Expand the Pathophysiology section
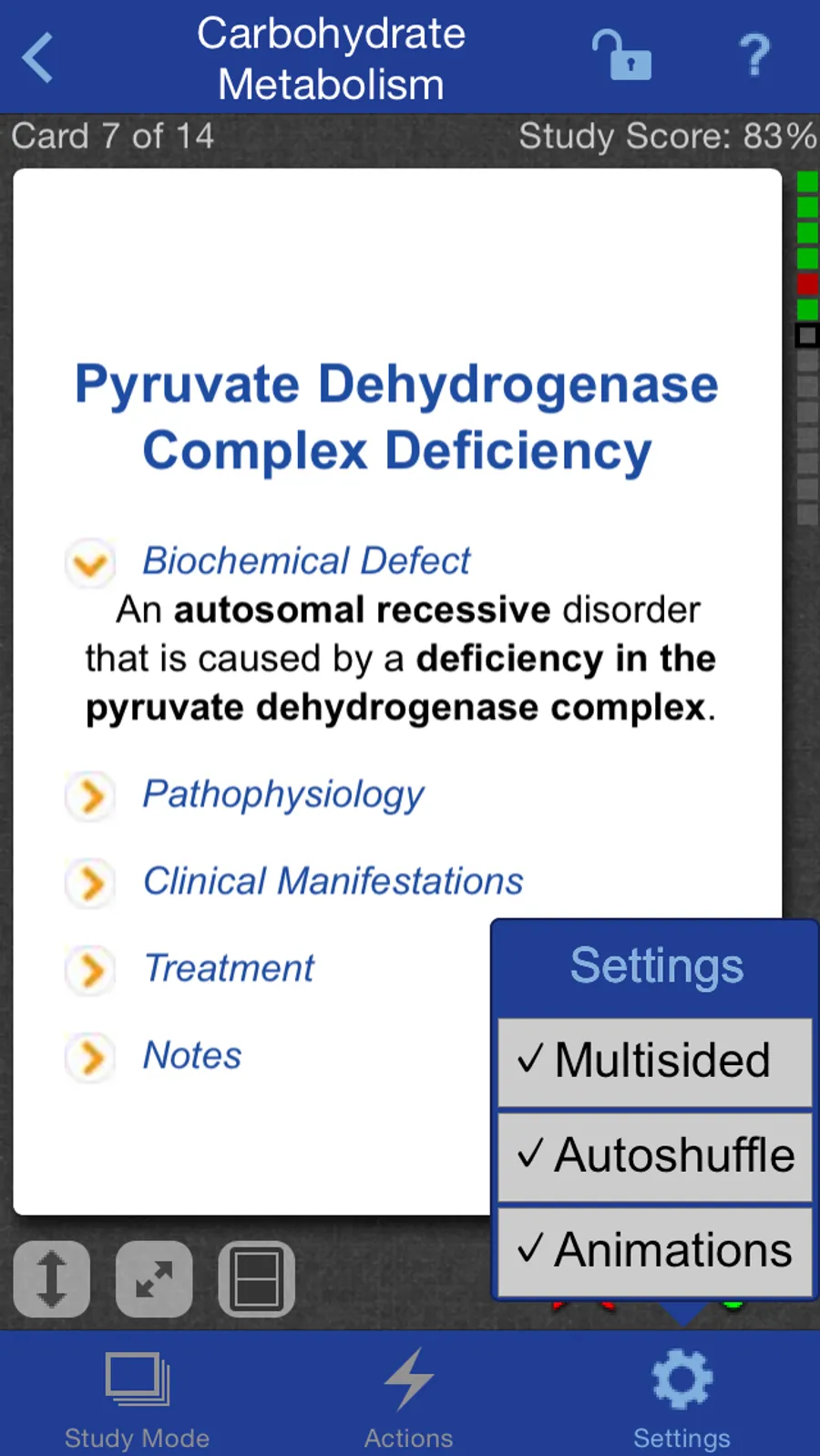Screen dimensions: 820x1456 (90, 796)
